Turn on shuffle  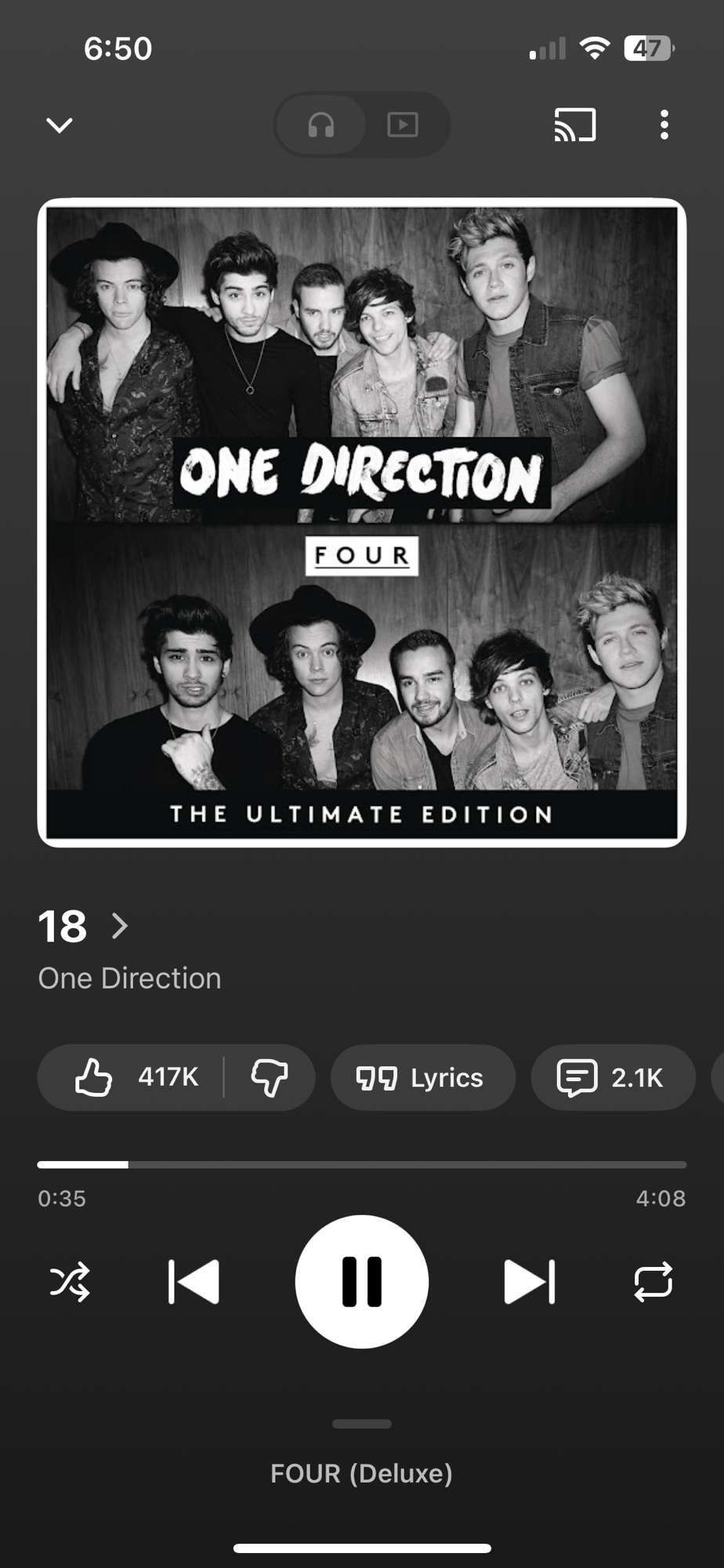click(x=70, y=1282)
